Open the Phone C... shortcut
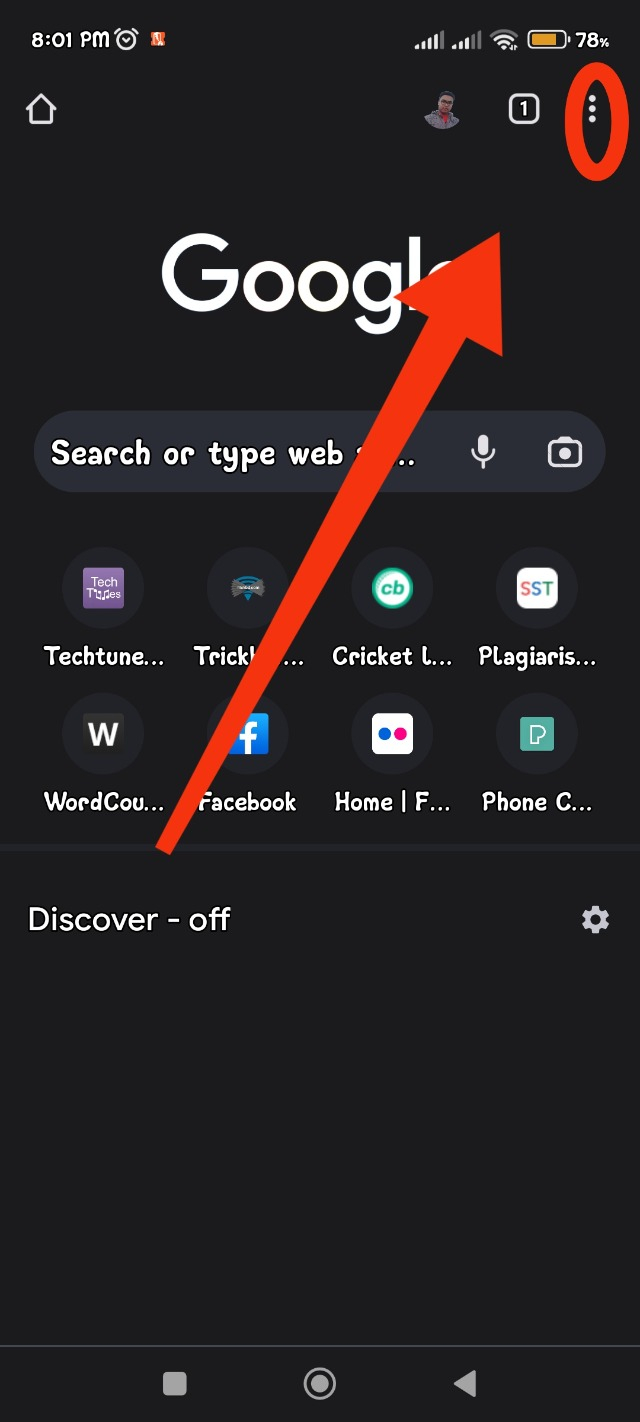 point(537,735)
